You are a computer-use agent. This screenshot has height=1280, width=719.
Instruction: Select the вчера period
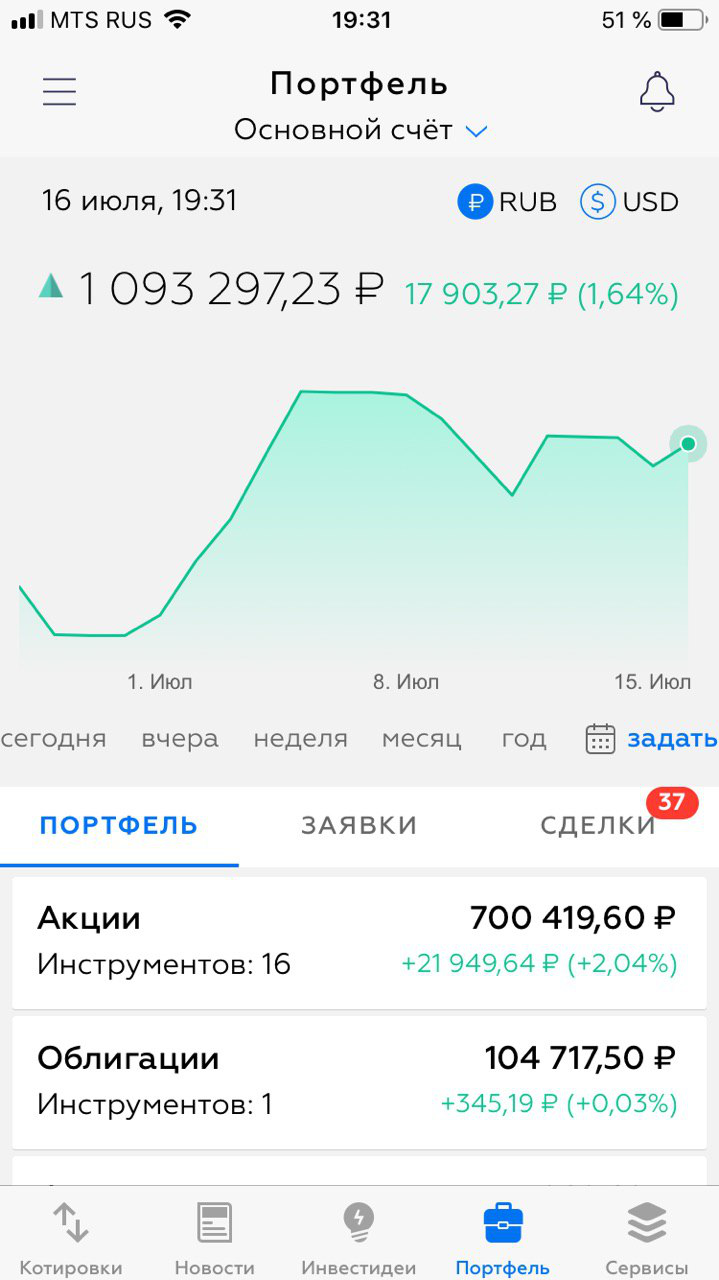coord(180,739)
